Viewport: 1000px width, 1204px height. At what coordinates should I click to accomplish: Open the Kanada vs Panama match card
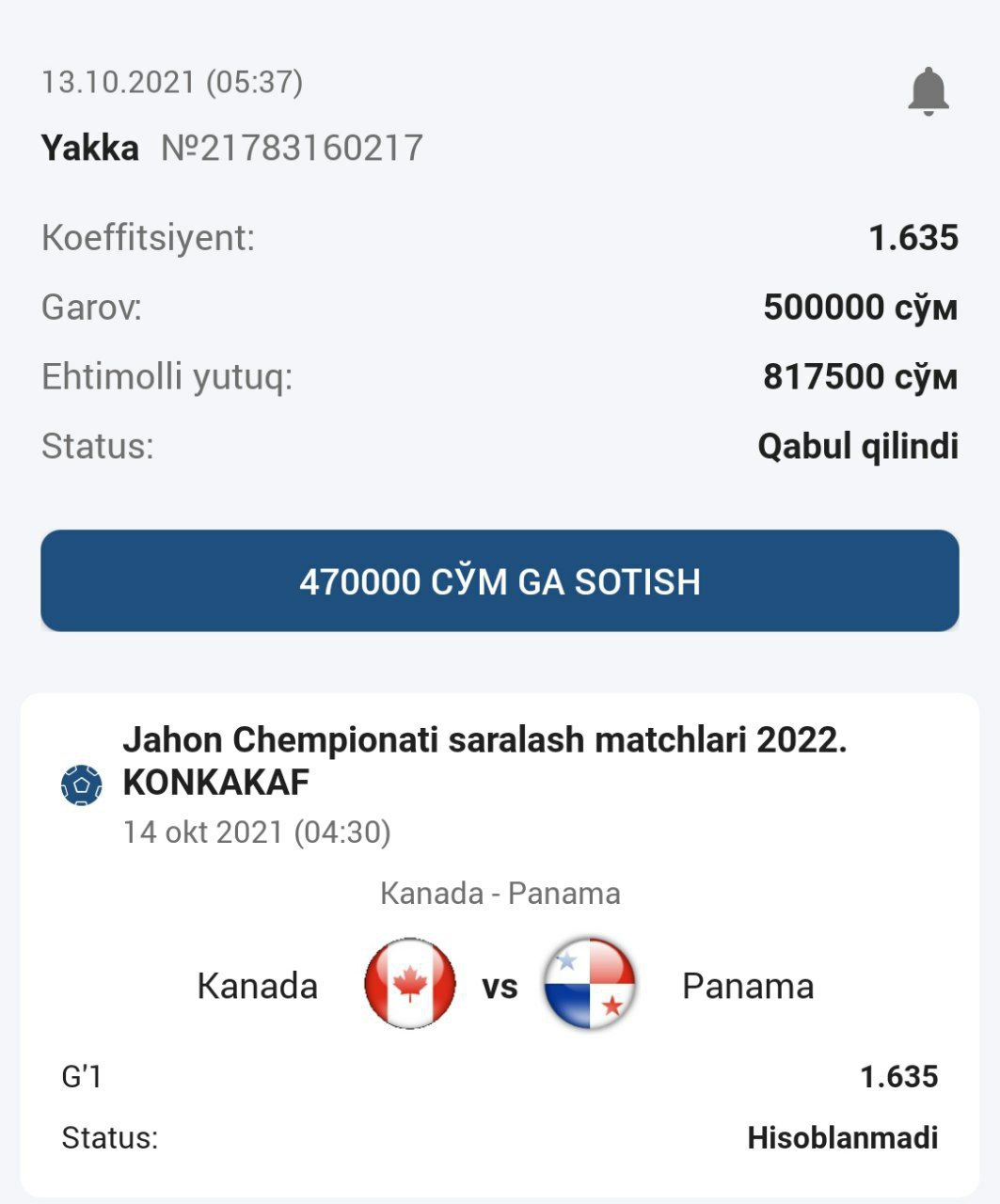[500, 983]
